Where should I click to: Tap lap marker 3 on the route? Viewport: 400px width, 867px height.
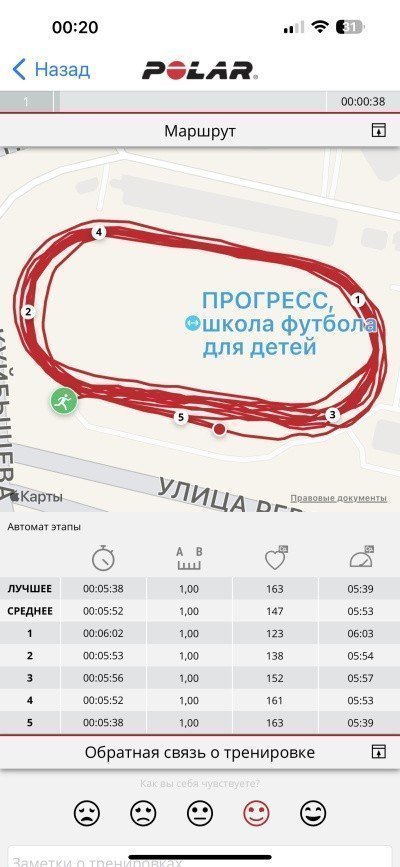pyautogui.click(x=332, y=414)
